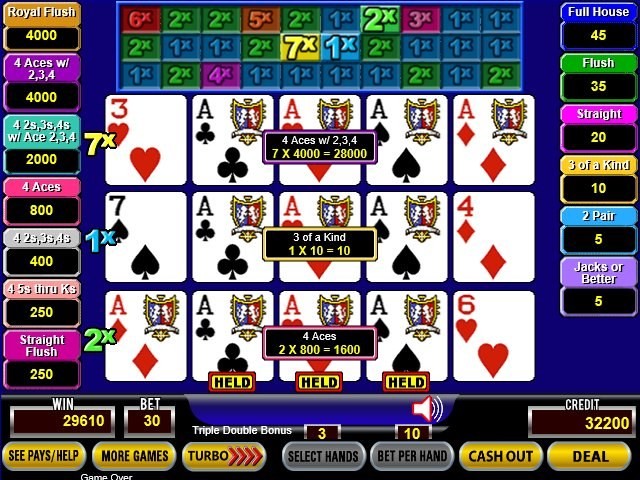Cash out your credits
The height and width of the screenshot is (480, 640).
[500, 456]
